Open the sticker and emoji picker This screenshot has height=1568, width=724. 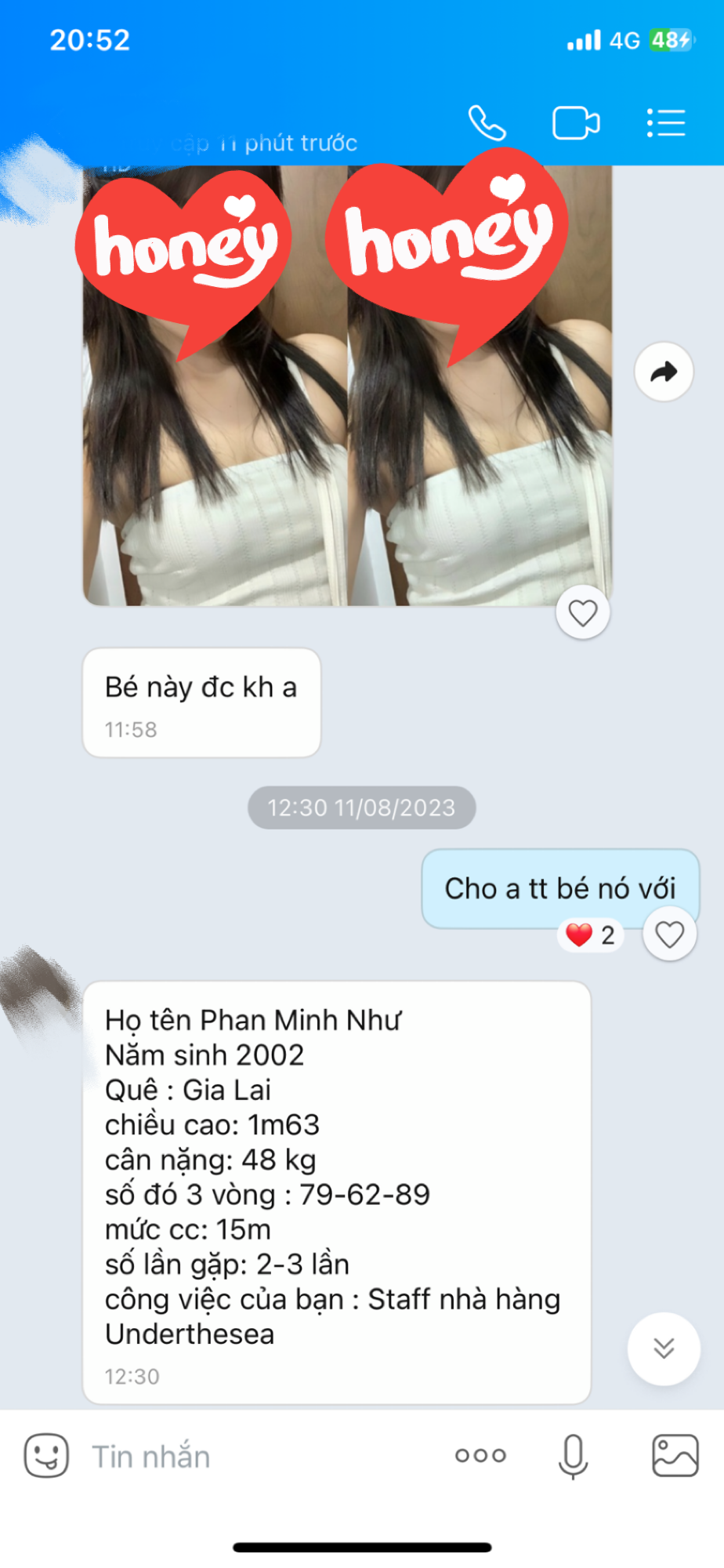click(x=46, y=1456)
